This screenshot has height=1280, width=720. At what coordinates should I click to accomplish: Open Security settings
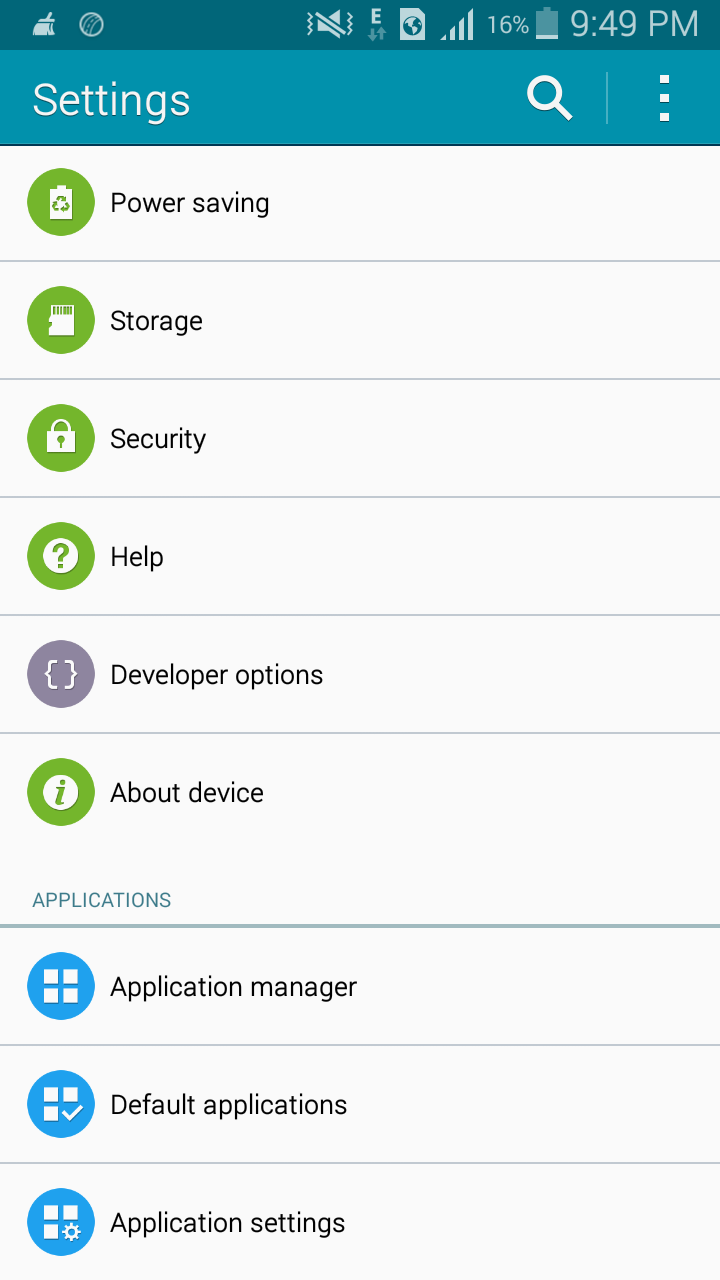coord(360,439)
